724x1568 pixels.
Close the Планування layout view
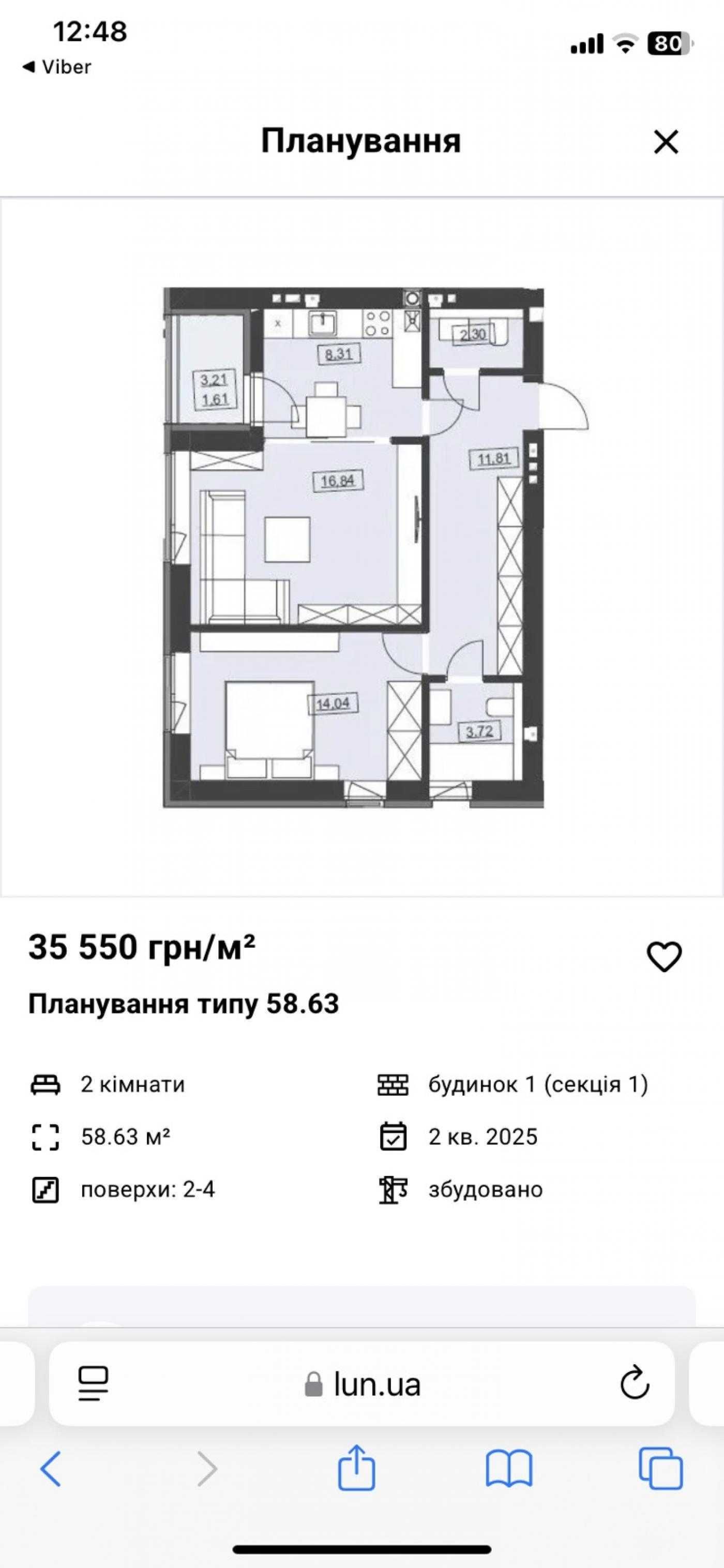[x=666, y=142]
